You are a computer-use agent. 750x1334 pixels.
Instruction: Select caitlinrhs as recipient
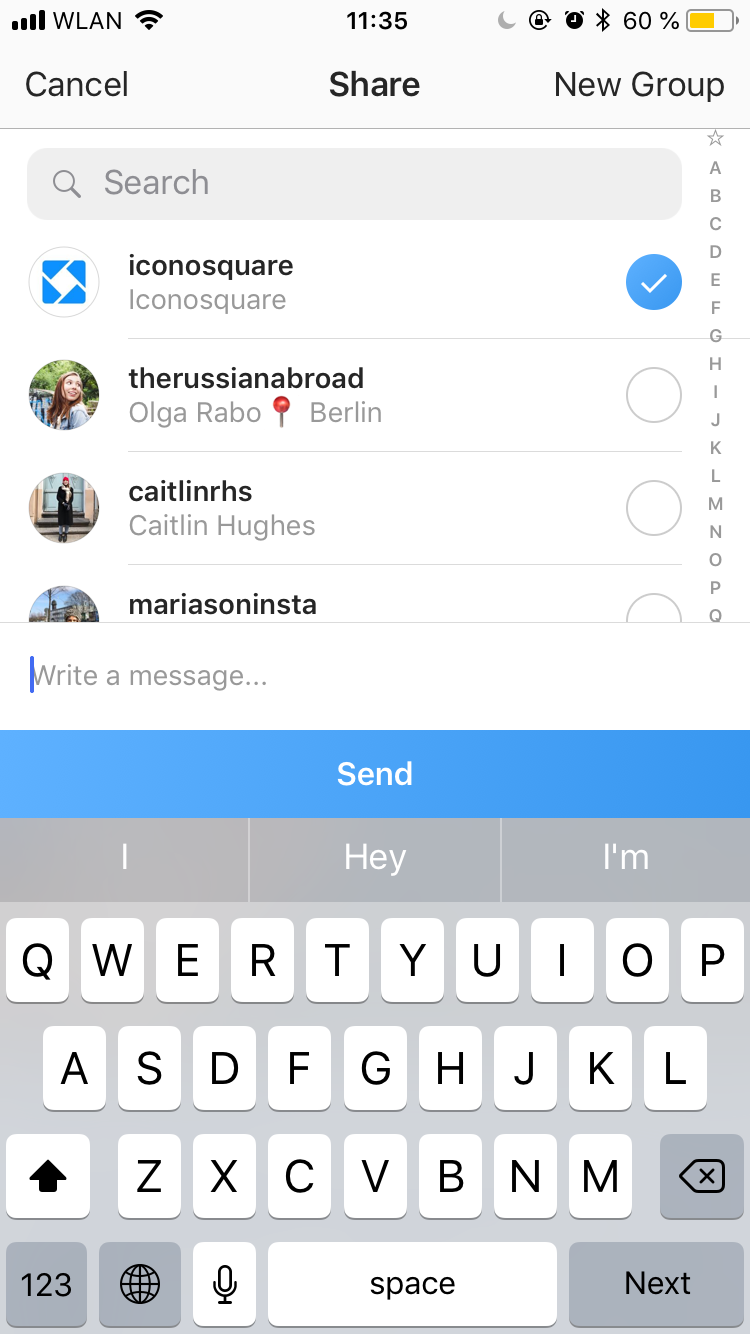pyautogui.click(x=653, y=509)
